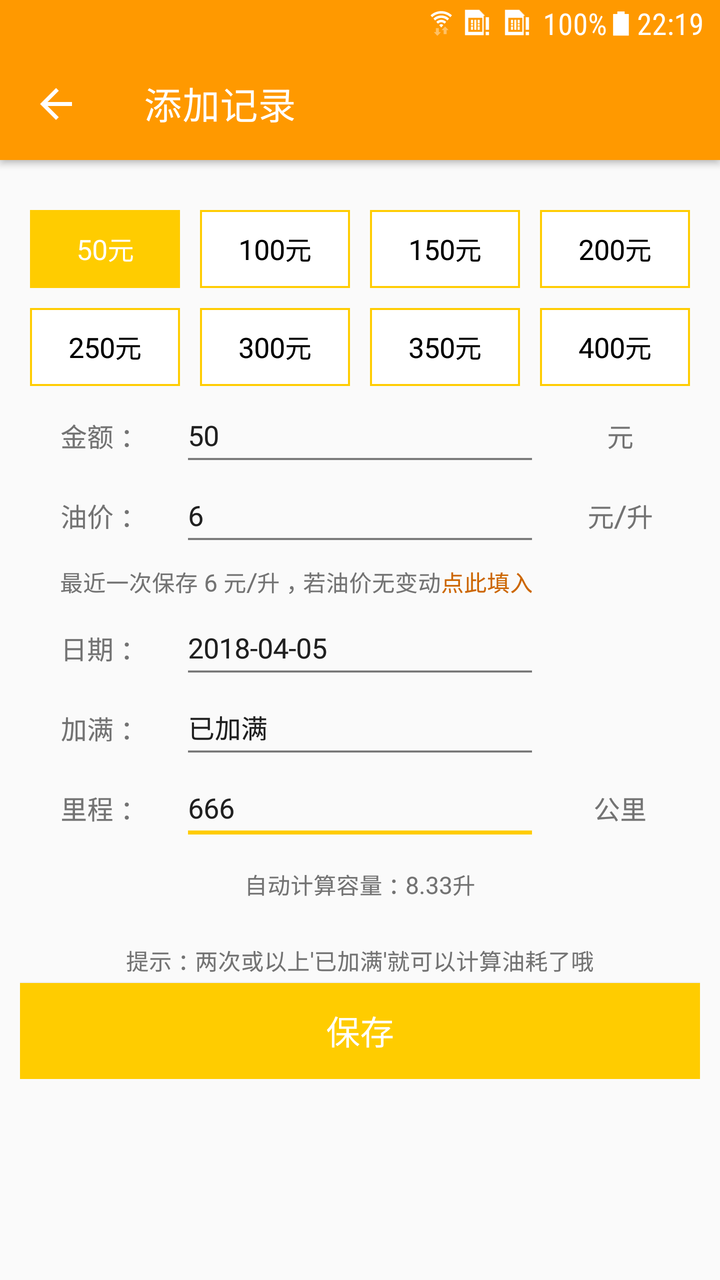This screenshot has height=1280, width=720.
Task: Pick the 400元 preset amount
Action: [615, 347]
